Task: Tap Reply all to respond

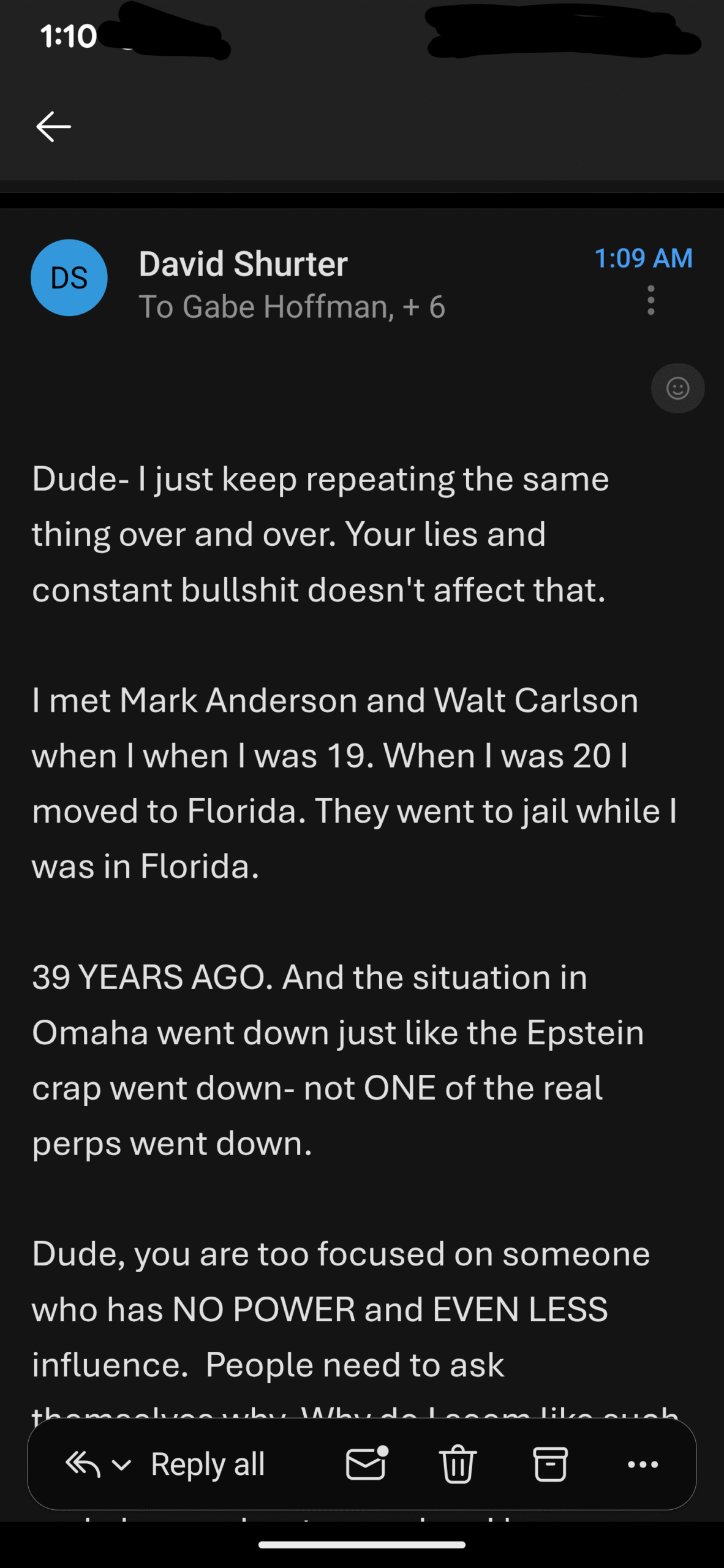Action: tap(207, 1464)
